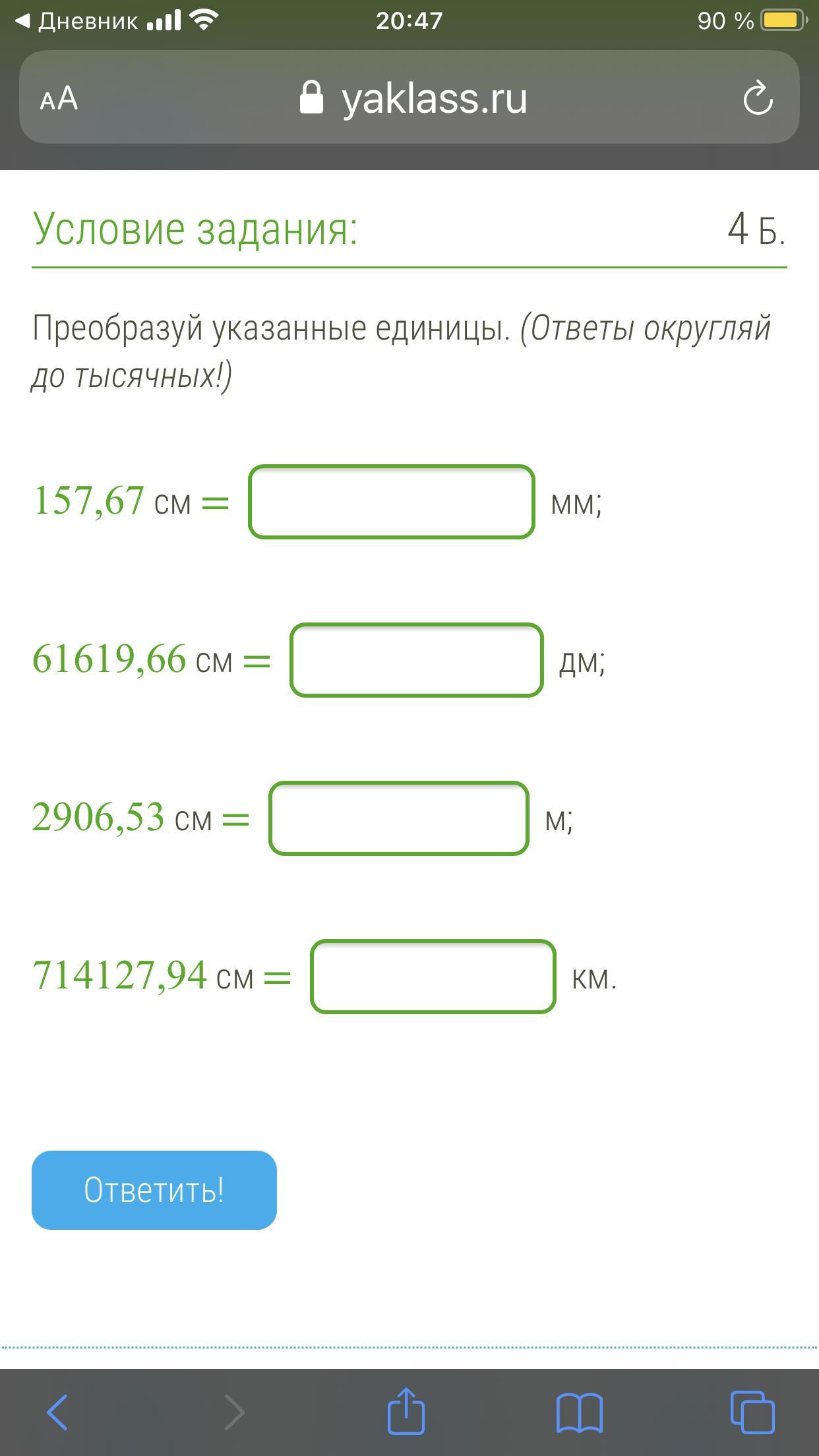Screen dimensions: 819x1456
Task: Tap the answer box for 714127,94 см in км
Action: [433, 977]
